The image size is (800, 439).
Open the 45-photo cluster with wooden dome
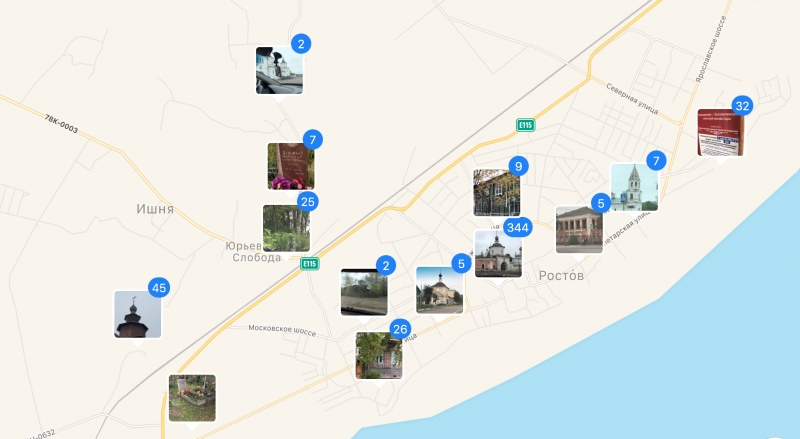[x=138, y=314]
